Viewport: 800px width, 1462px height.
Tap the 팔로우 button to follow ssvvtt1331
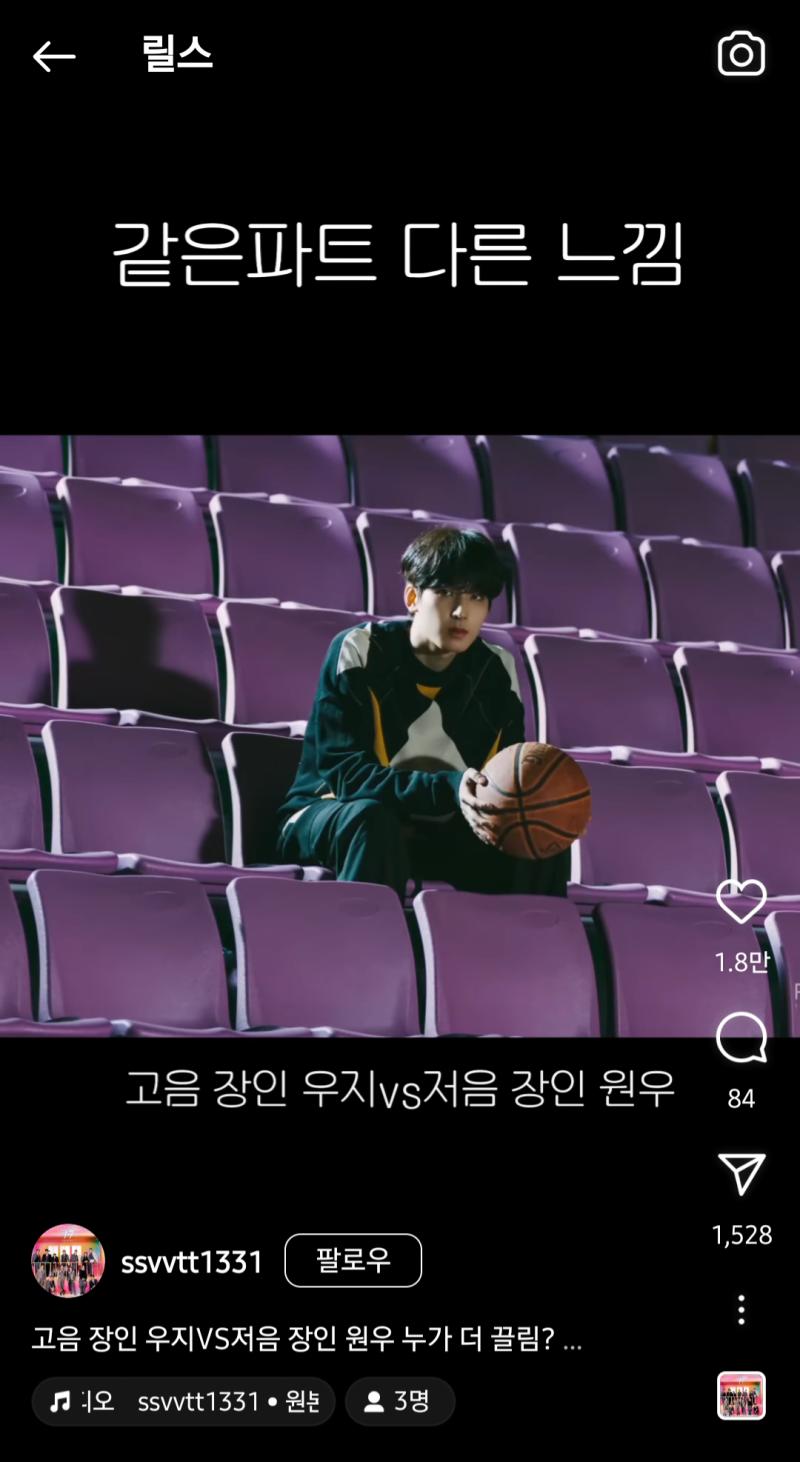(353, 1260)
